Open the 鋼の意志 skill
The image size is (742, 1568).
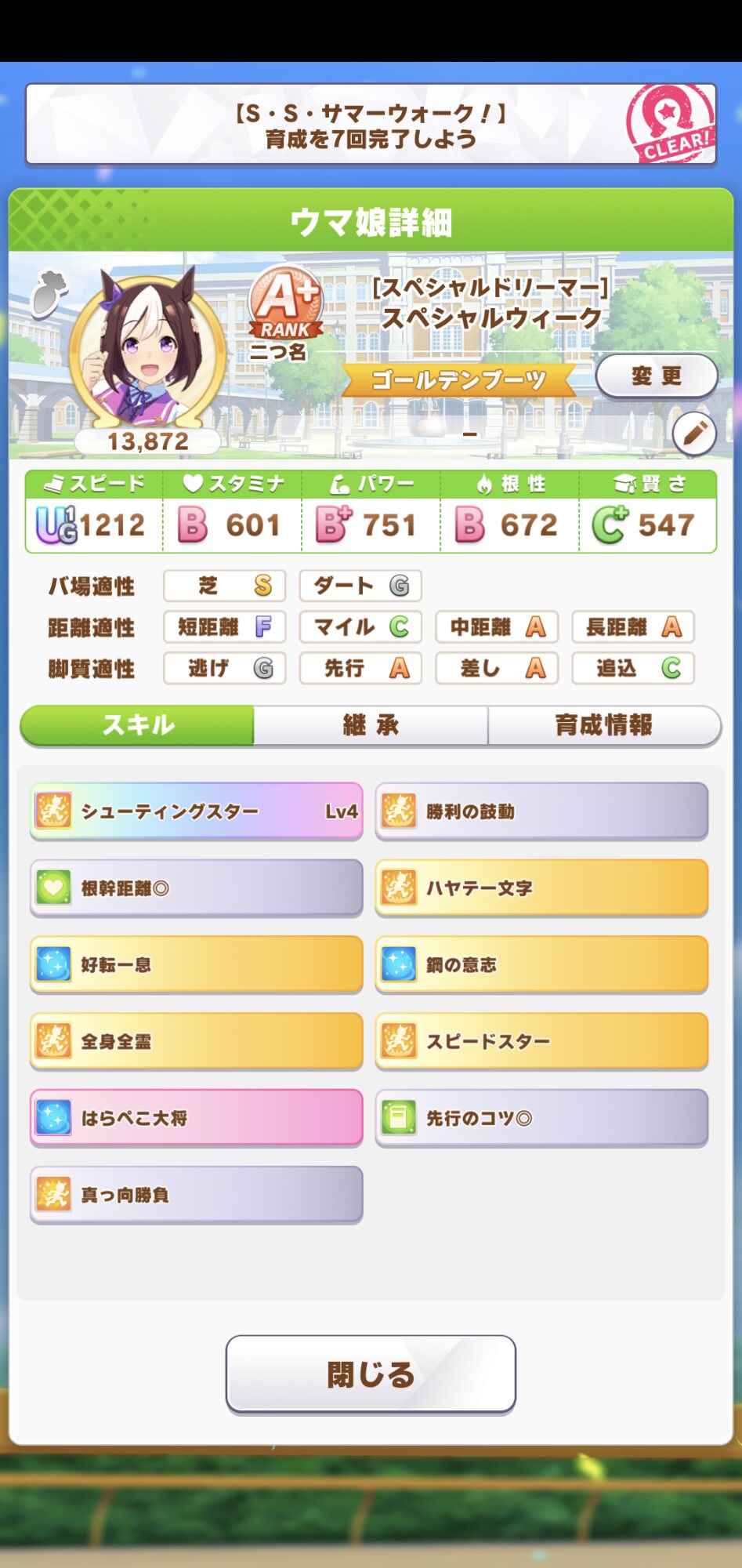(541, 964)
